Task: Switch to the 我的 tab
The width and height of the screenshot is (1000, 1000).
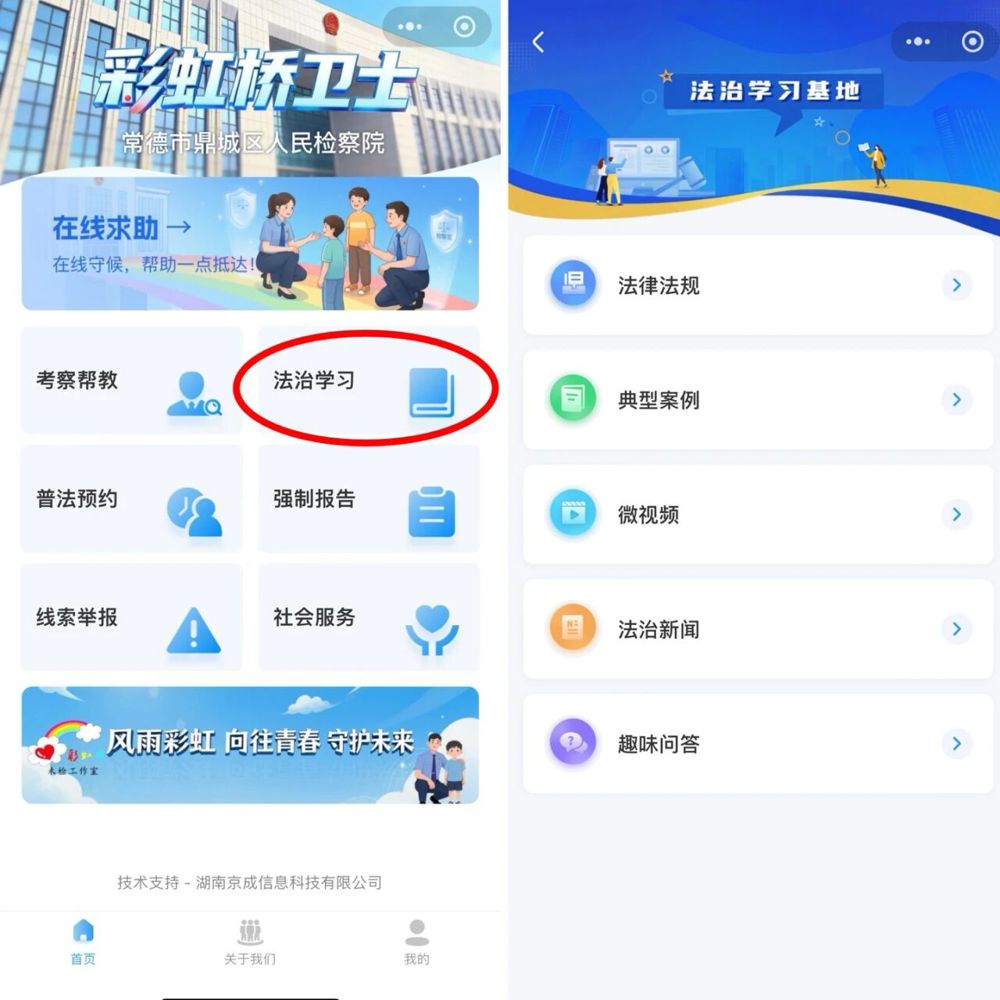Action: (x=417, y=943)
